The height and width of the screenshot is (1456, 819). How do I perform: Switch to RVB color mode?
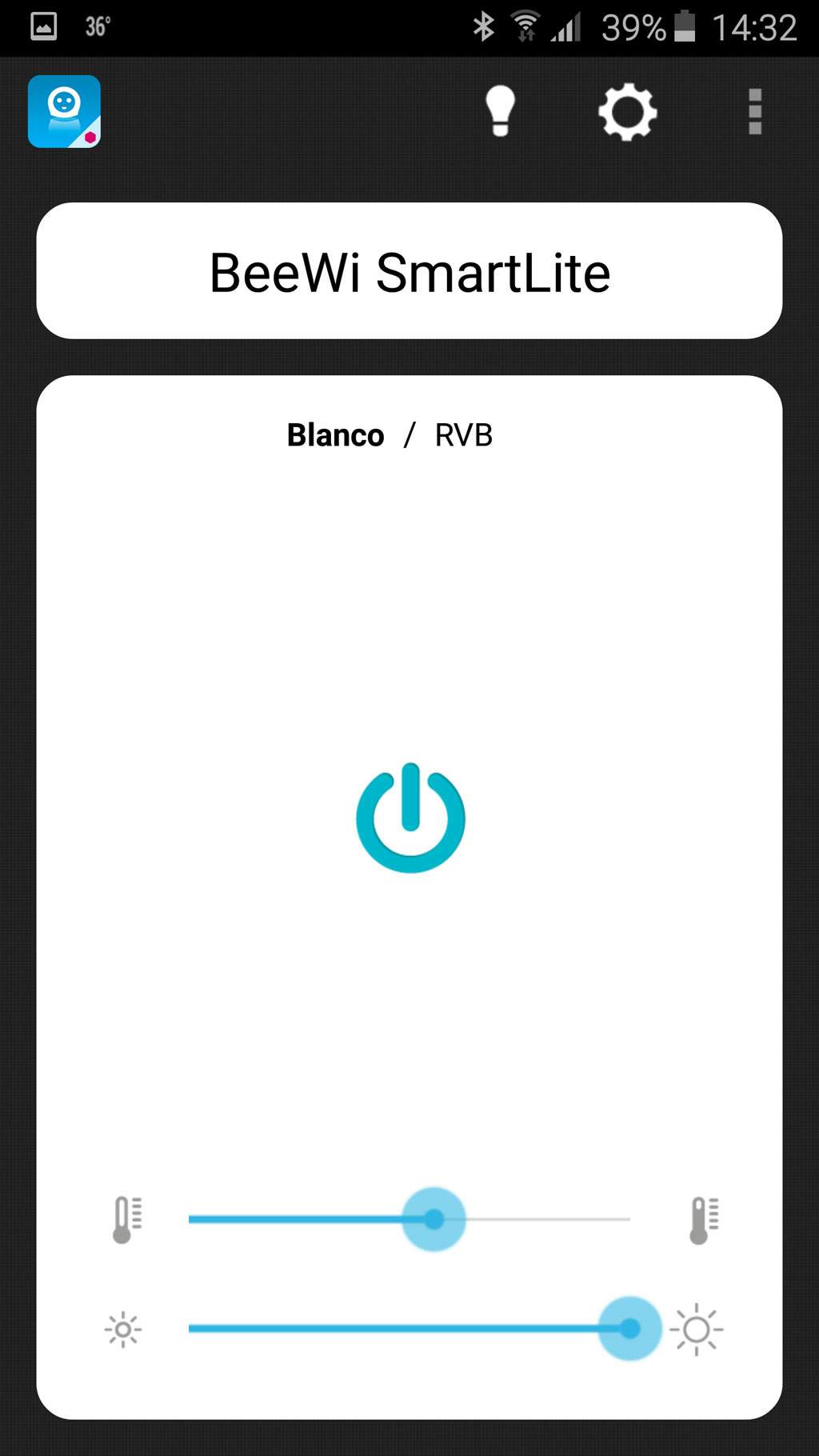(x=464, y=435)
